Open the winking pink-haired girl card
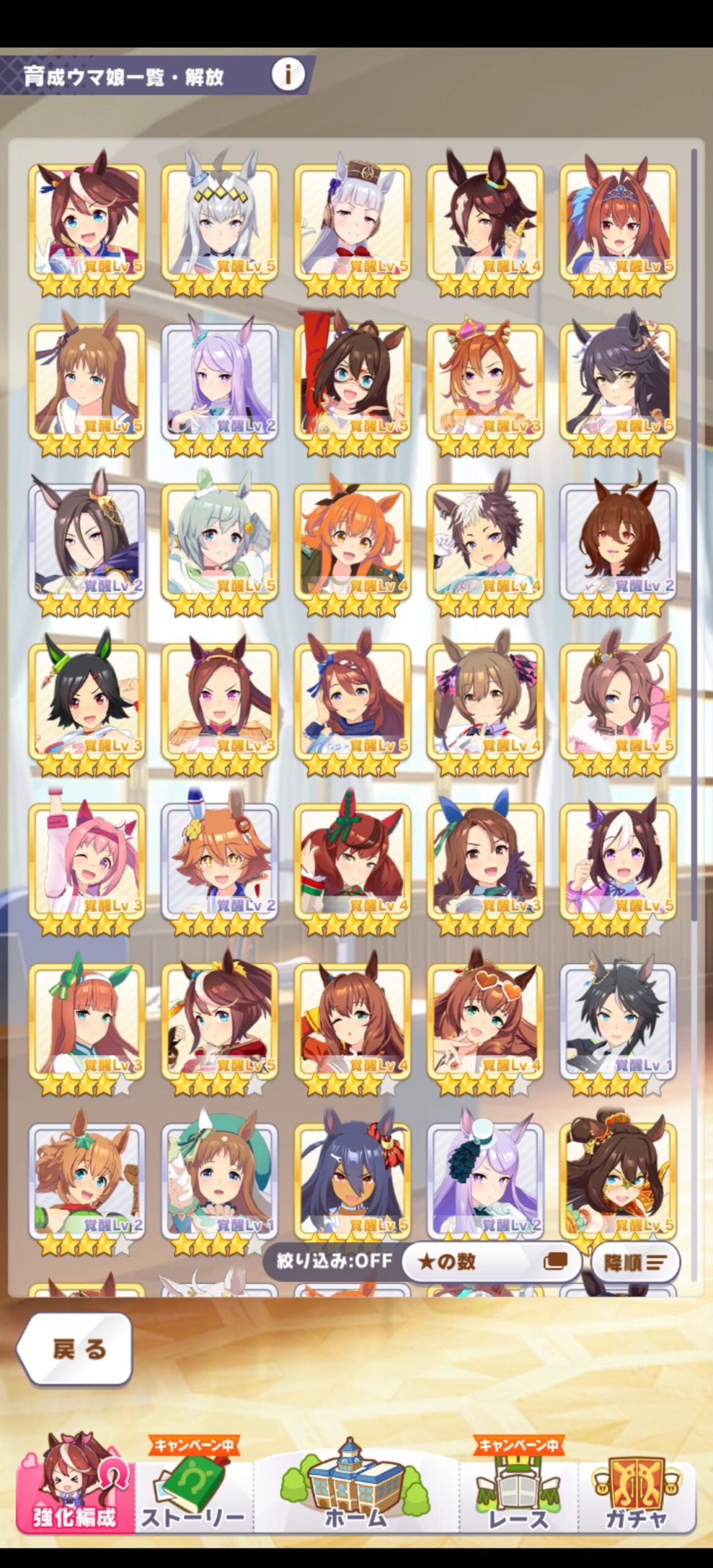The height and width of the screenshot is (1568, 713). 87,861
